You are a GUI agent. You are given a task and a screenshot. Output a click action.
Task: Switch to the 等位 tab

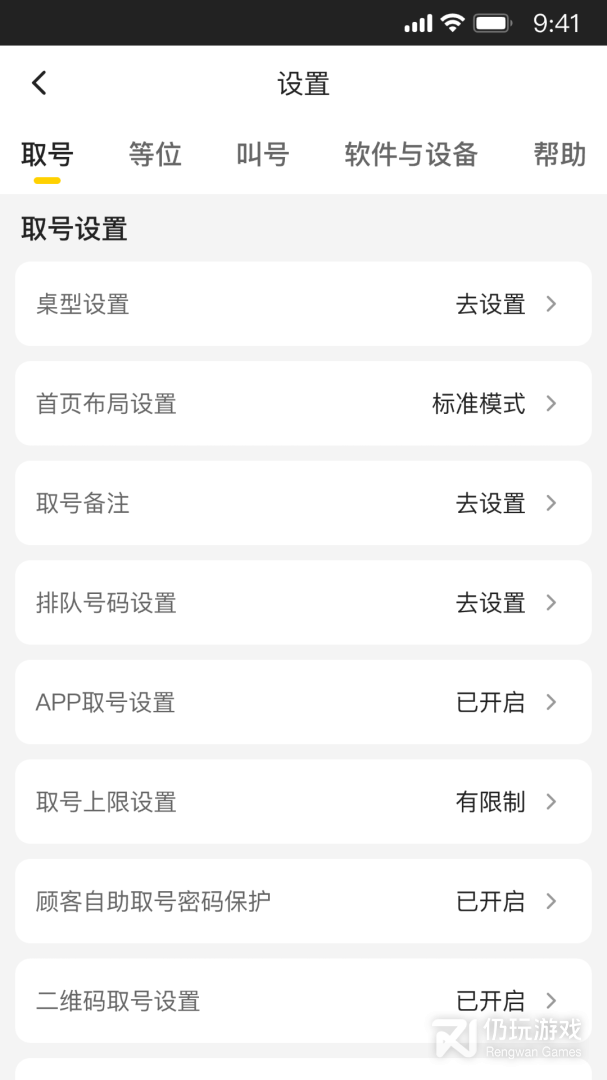click(155, 155)
